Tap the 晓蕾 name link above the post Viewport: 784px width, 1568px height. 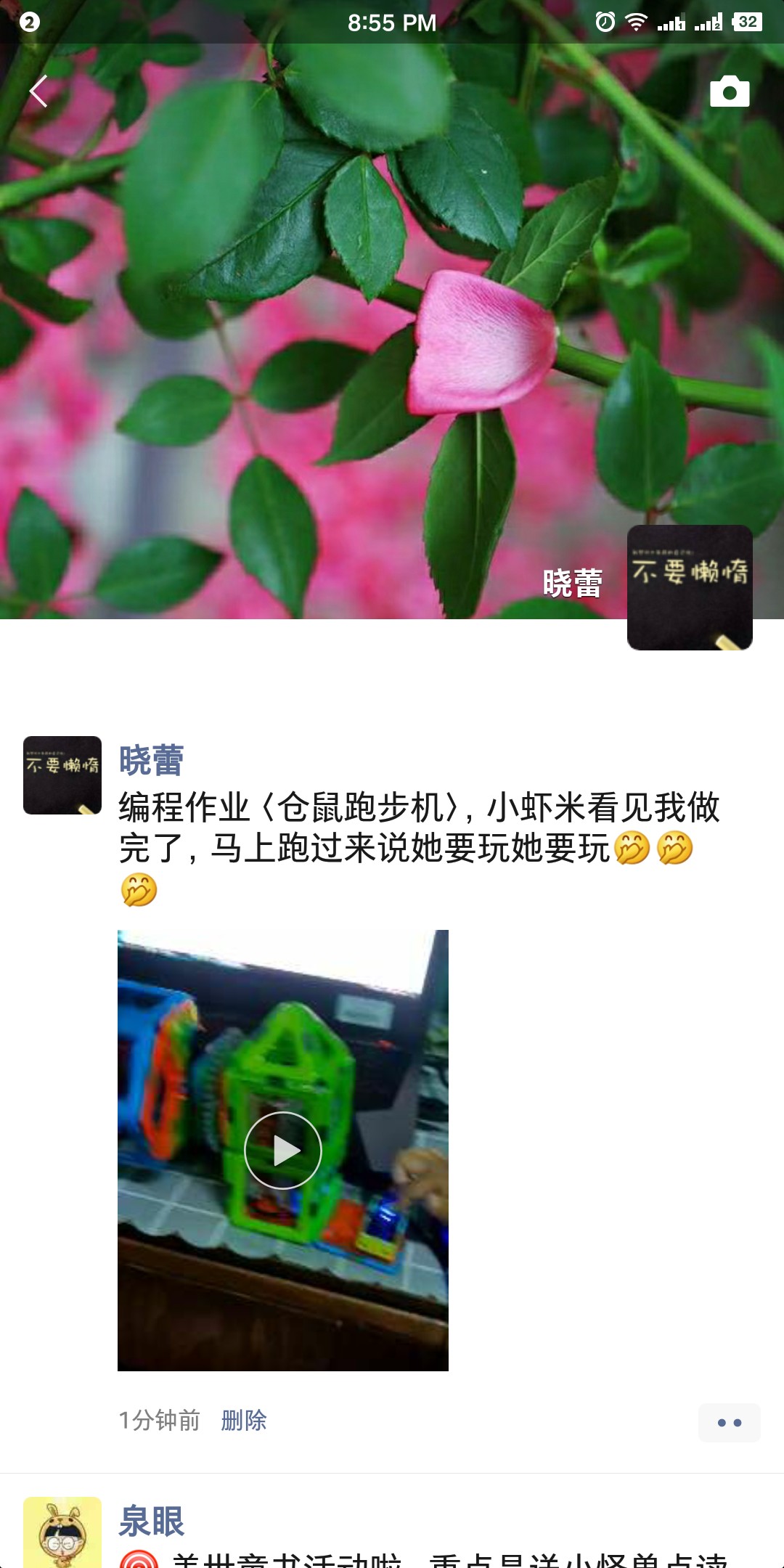152,760
